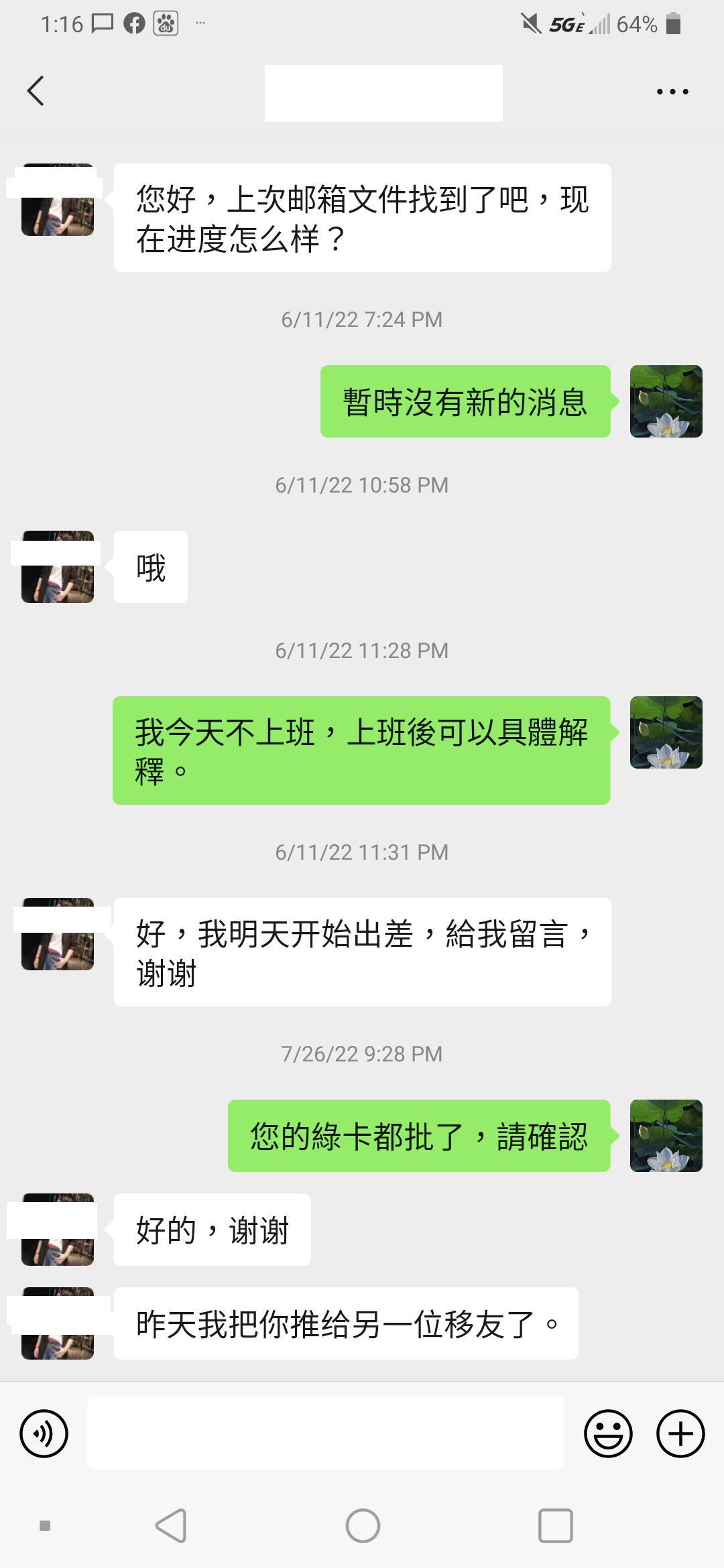The image size is (724, 1568).
Task: Open own lotus avatar beside 暫時沒有新的消息
Action: click(666, 401)
